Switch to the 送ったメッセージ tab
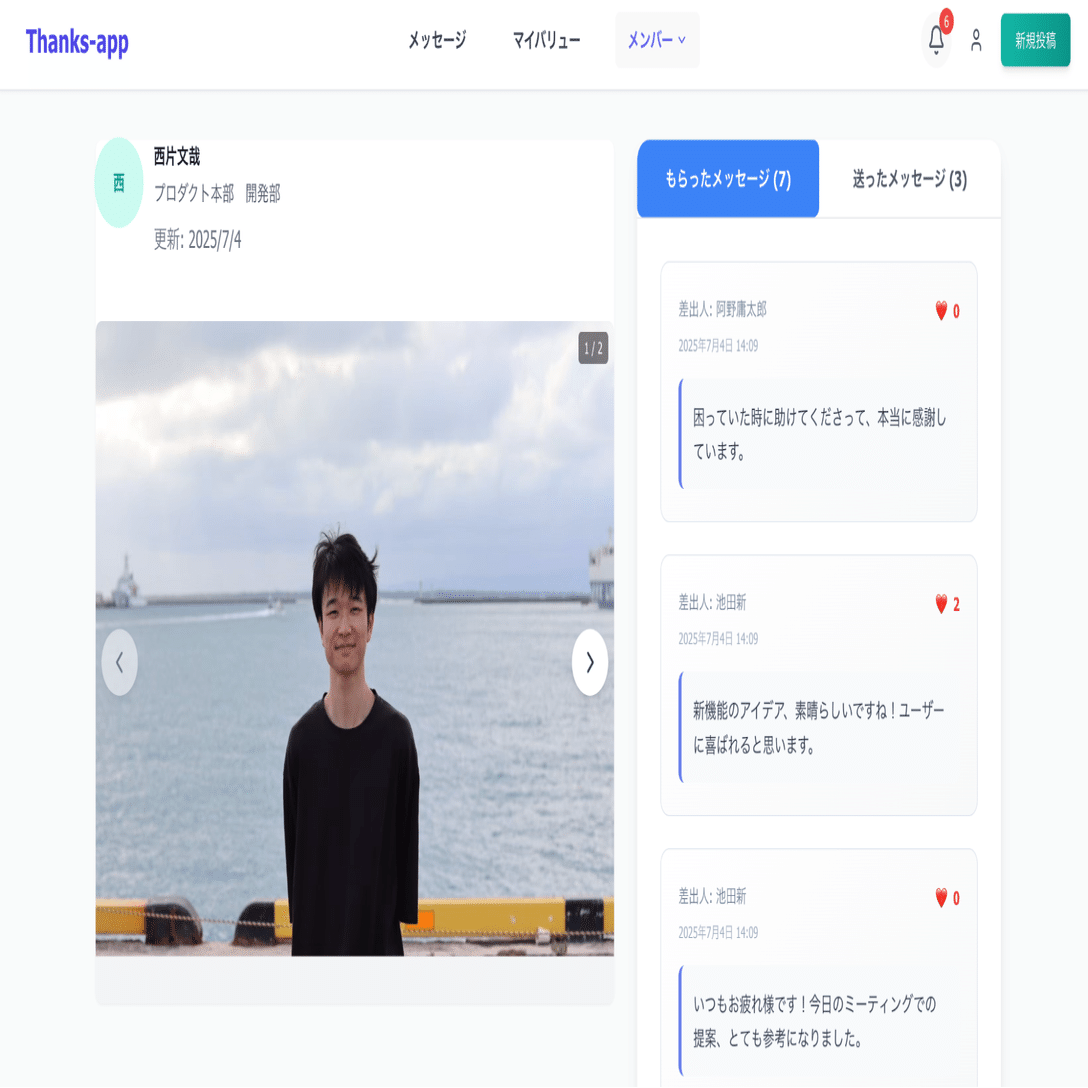1088x1088 pixels. [909, 179]
